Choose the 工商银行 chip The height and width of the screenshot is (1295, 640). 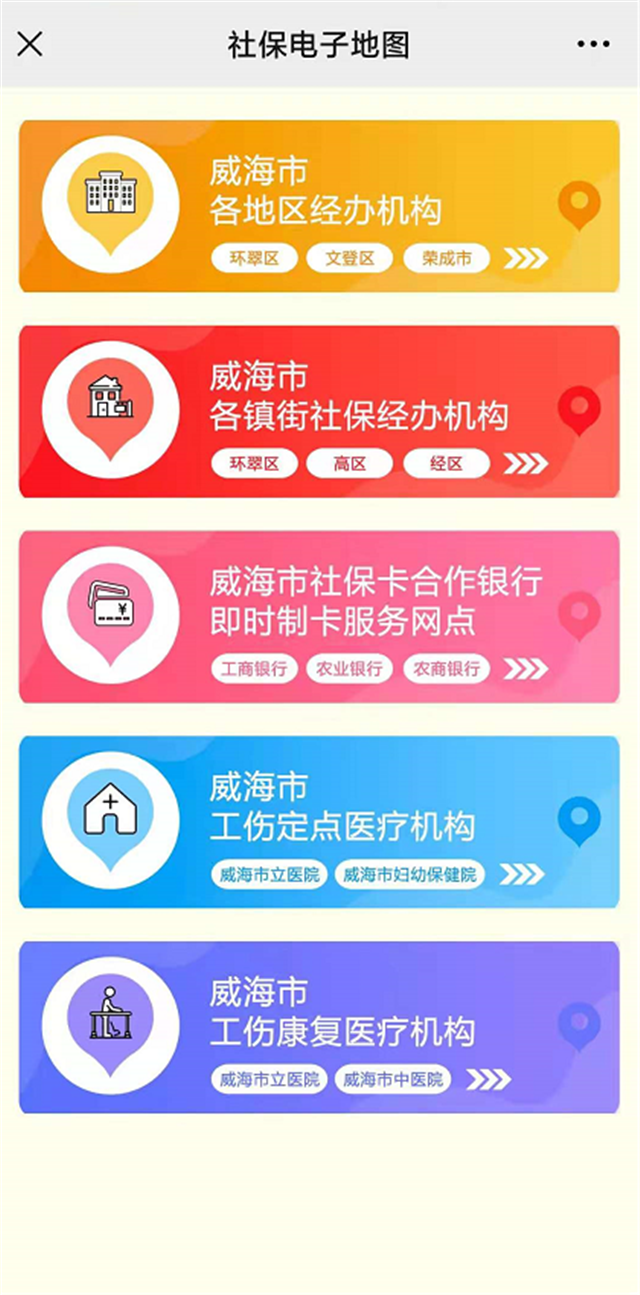pyautogui.click(x=254, y=668)
